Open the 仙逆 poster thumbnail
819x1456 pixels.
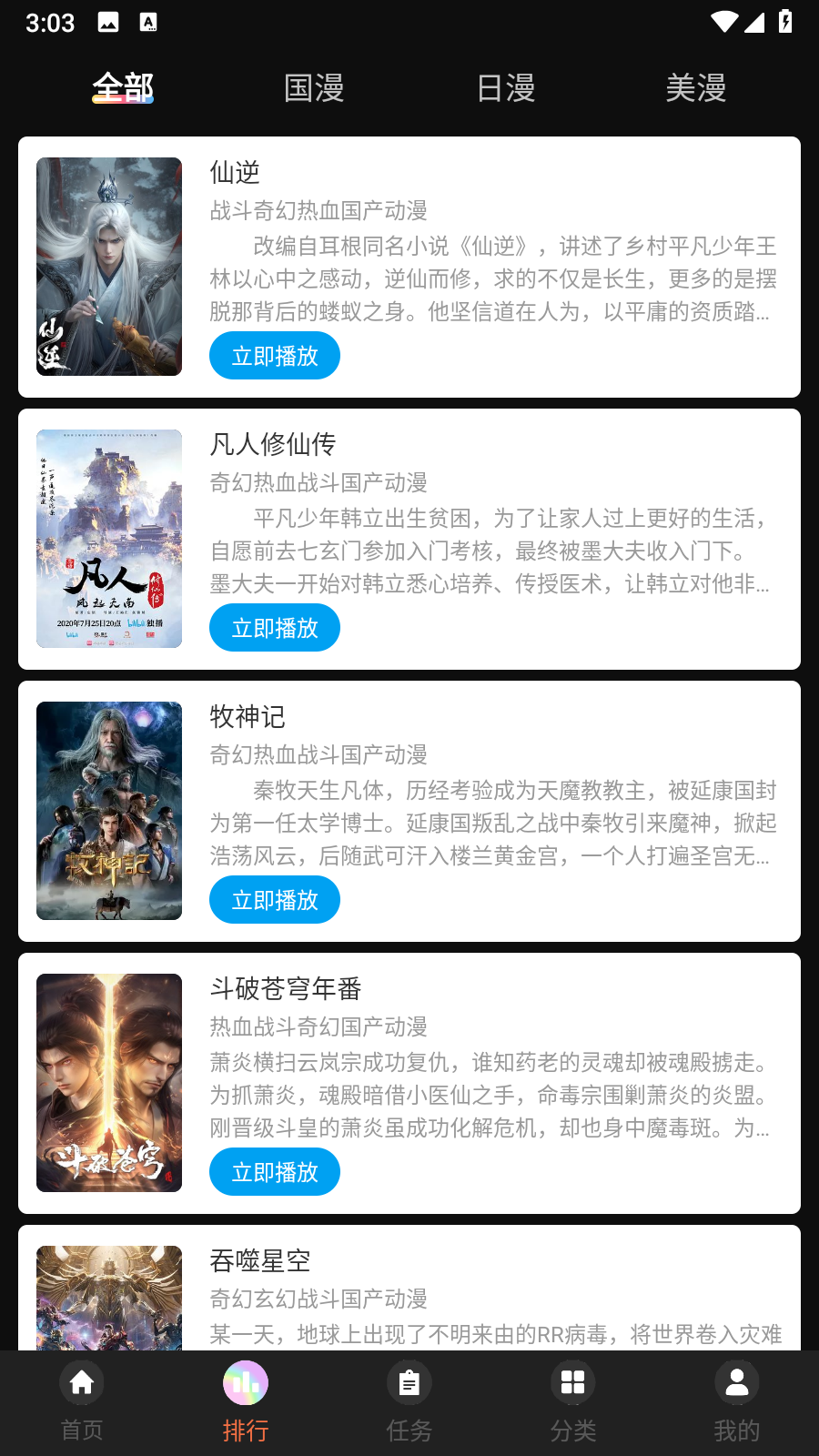tap(108, 267)
